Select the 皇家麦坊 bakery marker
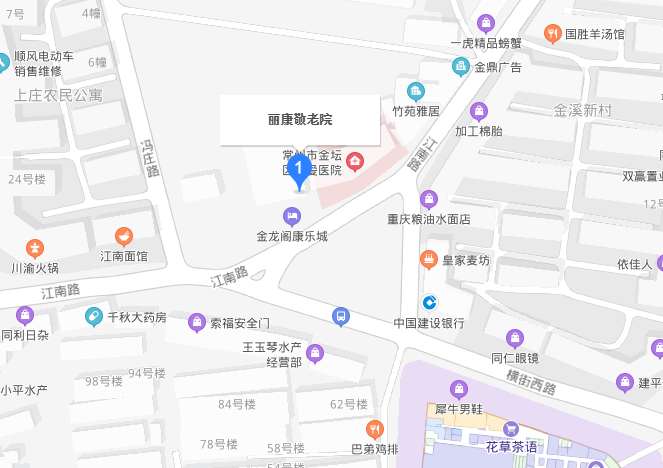The image size is (663, 468). tap(429, 259)
